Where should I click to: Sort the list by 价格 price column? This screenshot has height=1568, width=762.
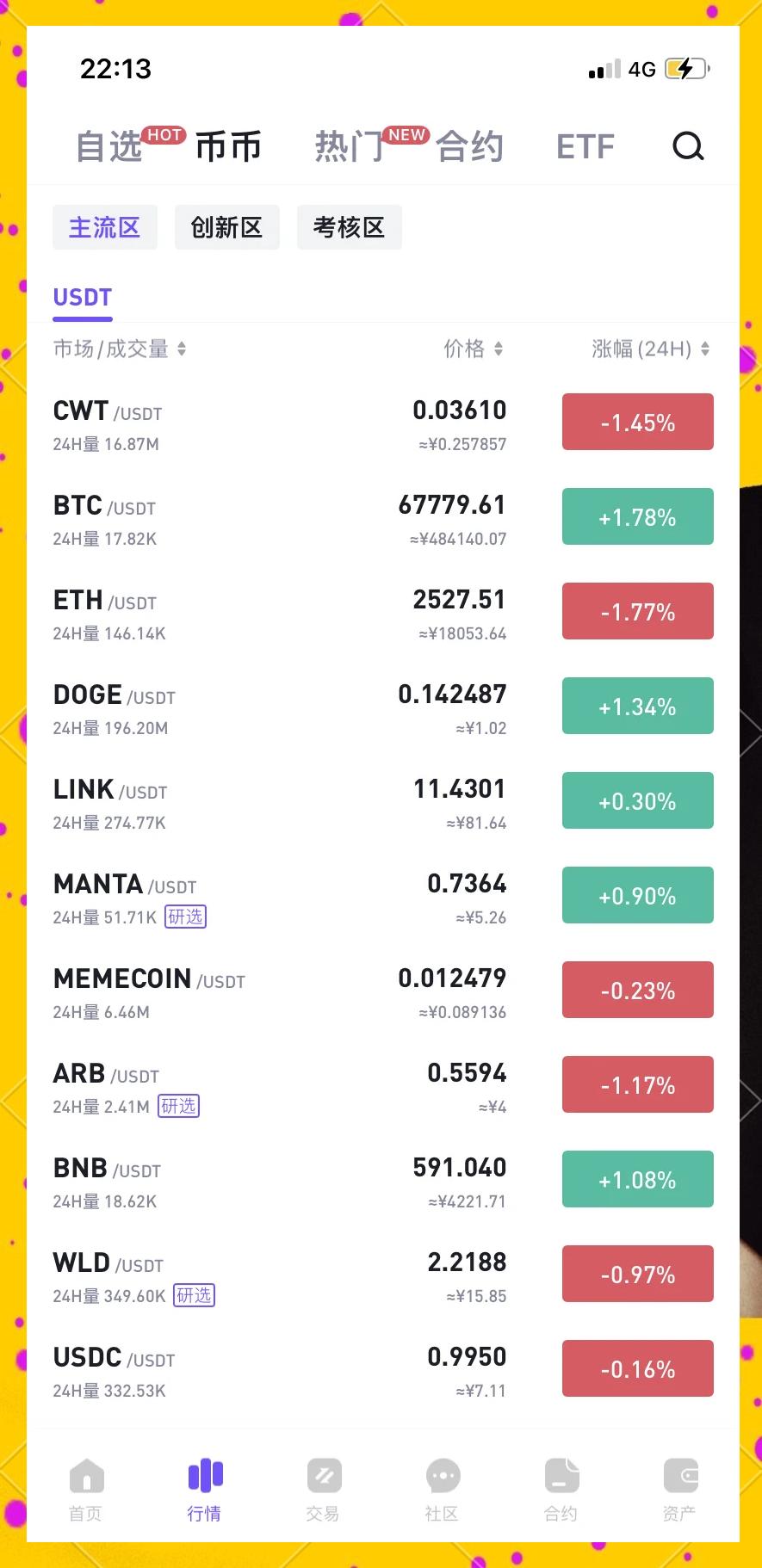point(474,349)
